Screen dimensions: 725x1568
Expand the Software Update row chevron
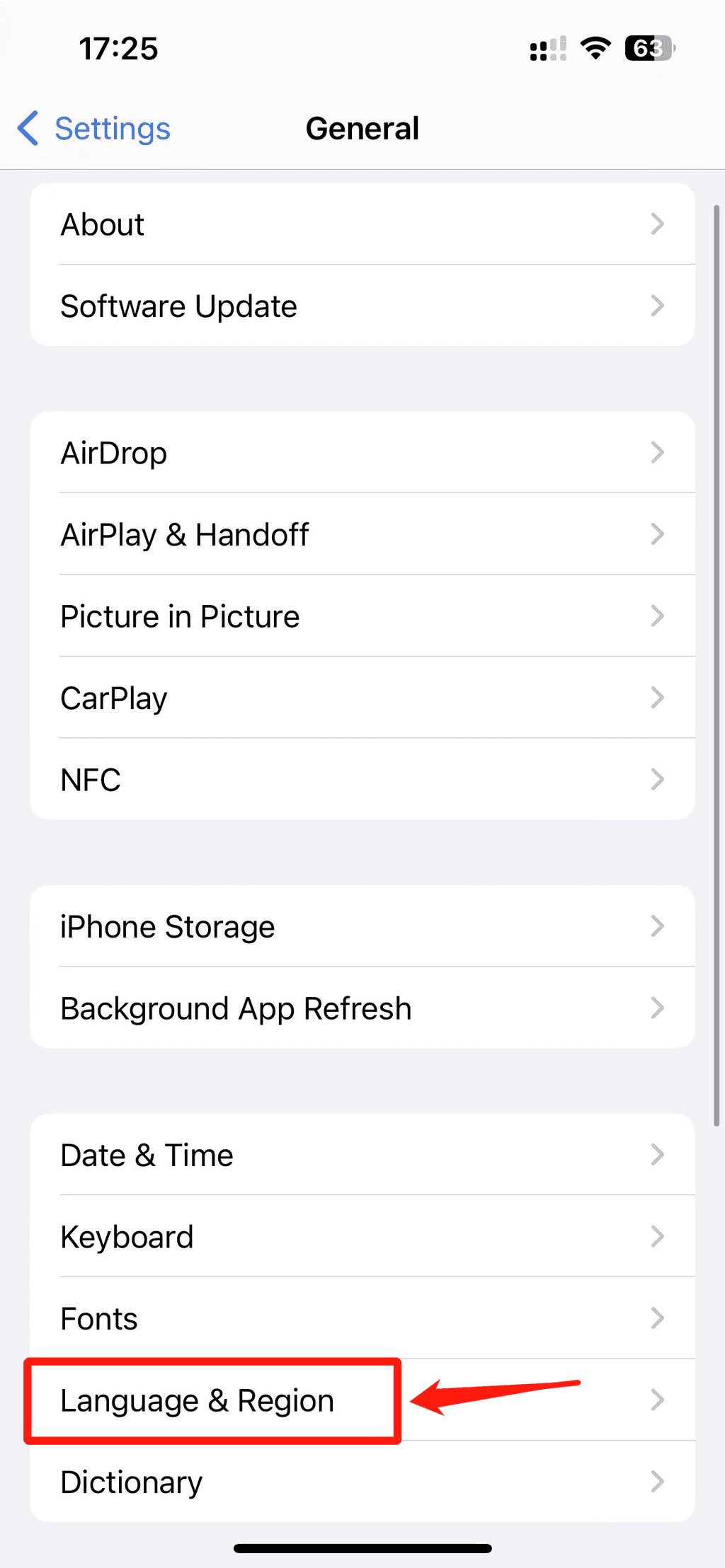(658, 306)
